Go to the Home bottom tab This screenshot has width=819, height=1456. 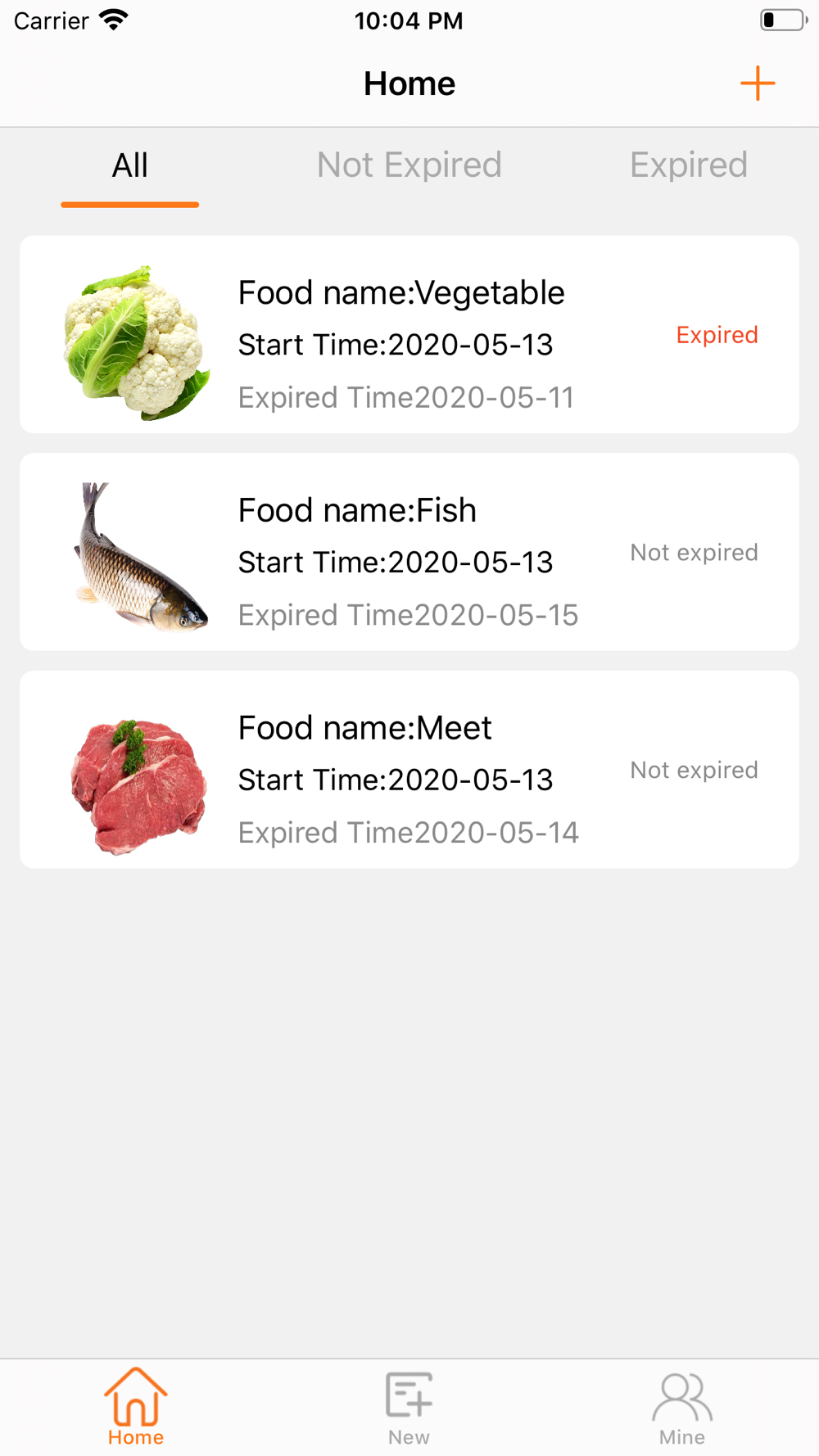point(136,1407)
